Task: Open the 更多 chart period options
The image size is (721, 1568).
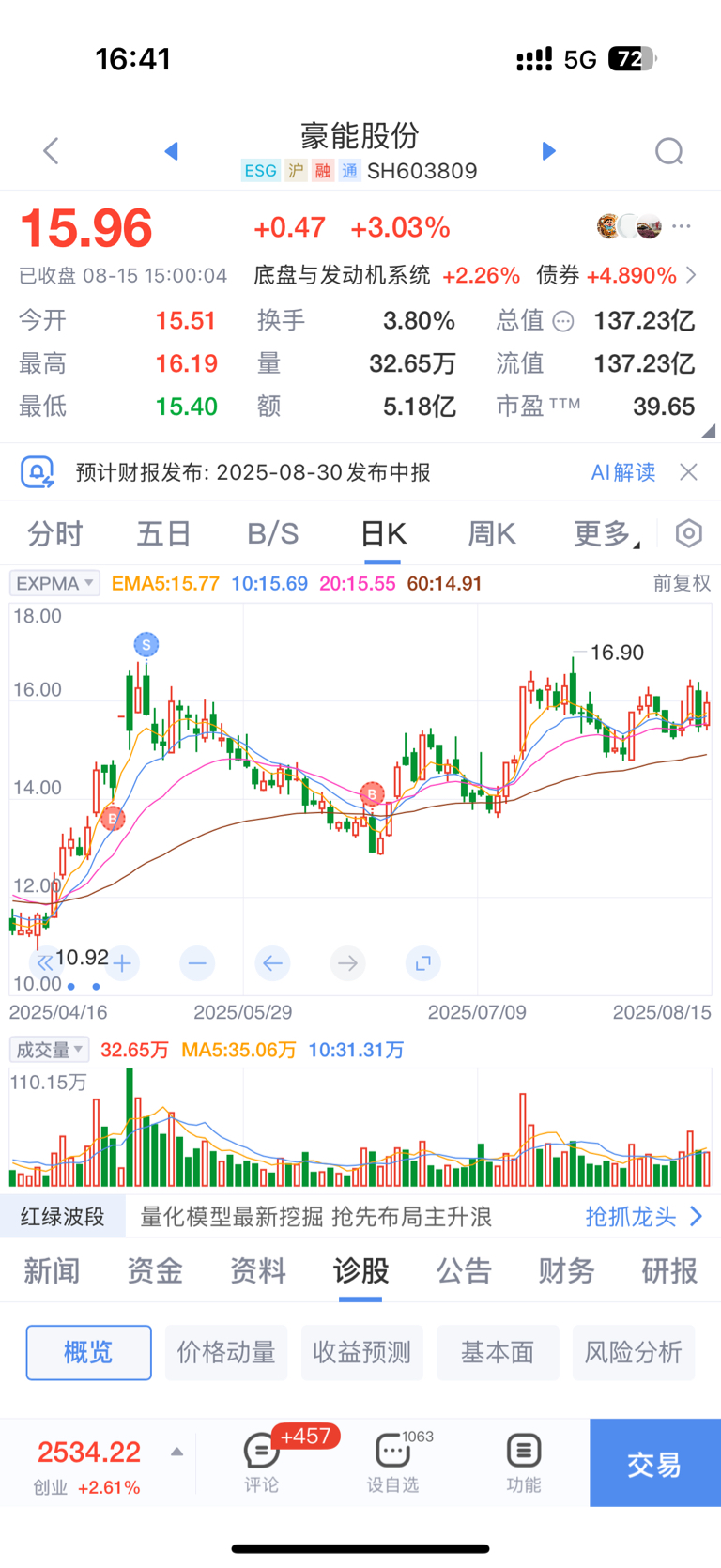Action: click(606, 533)
